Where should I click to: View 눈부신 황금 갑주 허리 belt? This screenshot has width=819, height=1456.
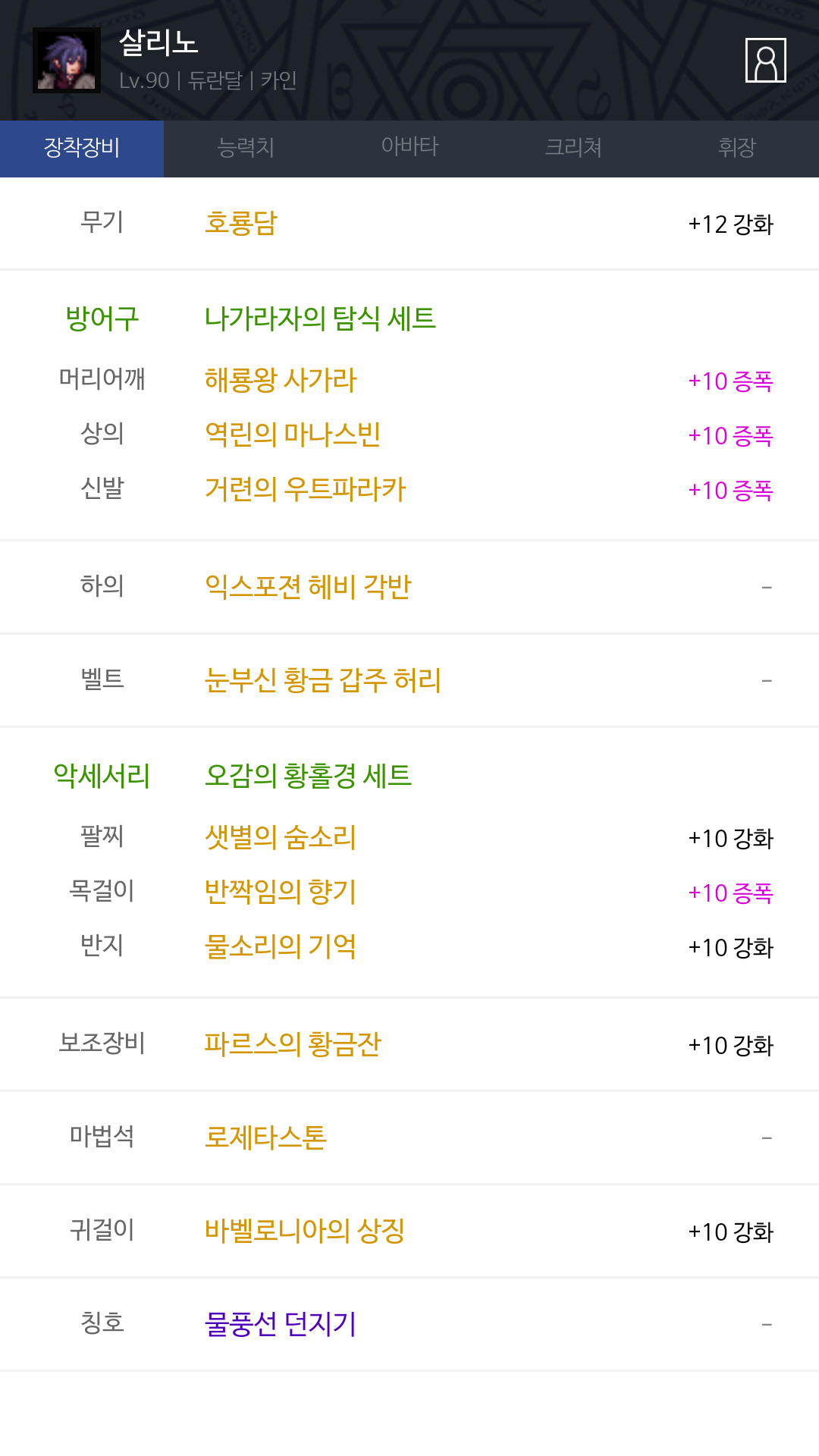(x=323, y=679)
